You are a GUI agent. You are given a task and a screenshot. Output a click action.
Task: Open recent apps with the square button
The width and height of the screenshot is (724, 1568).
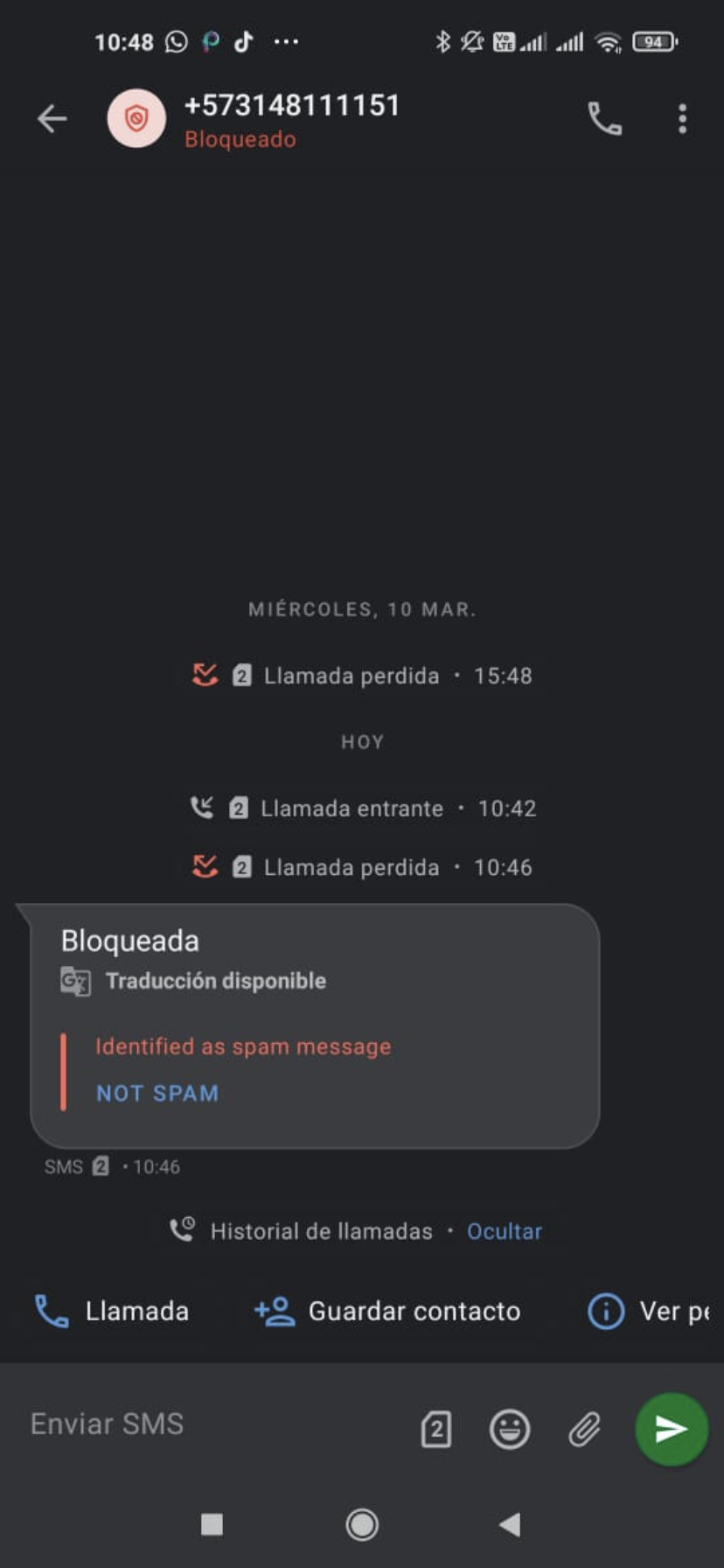tap(212, 1525)
